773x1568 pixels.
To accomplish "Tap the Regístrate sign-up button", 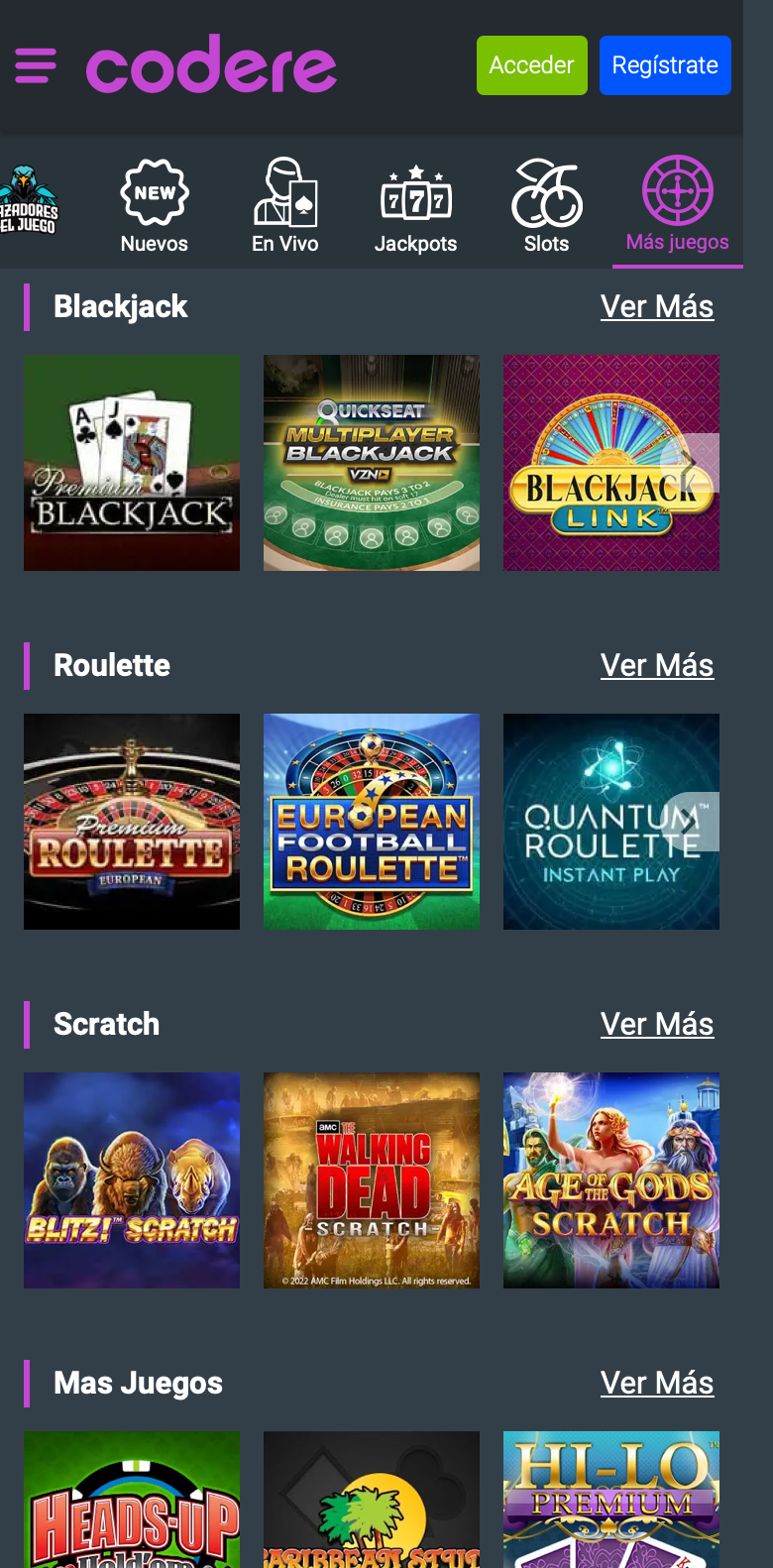I will point(665,65).
